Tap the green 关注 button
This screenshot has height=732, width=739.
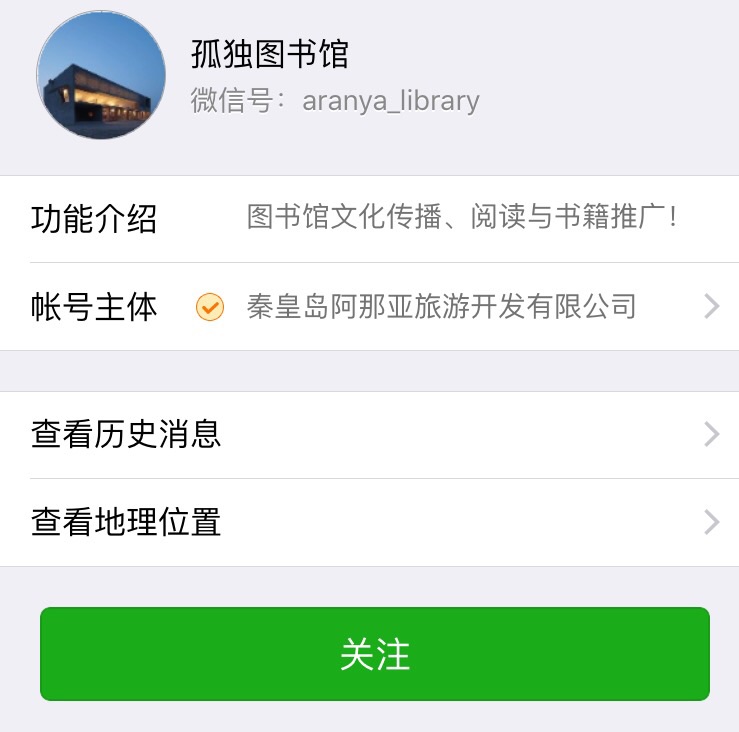point(374,654)
